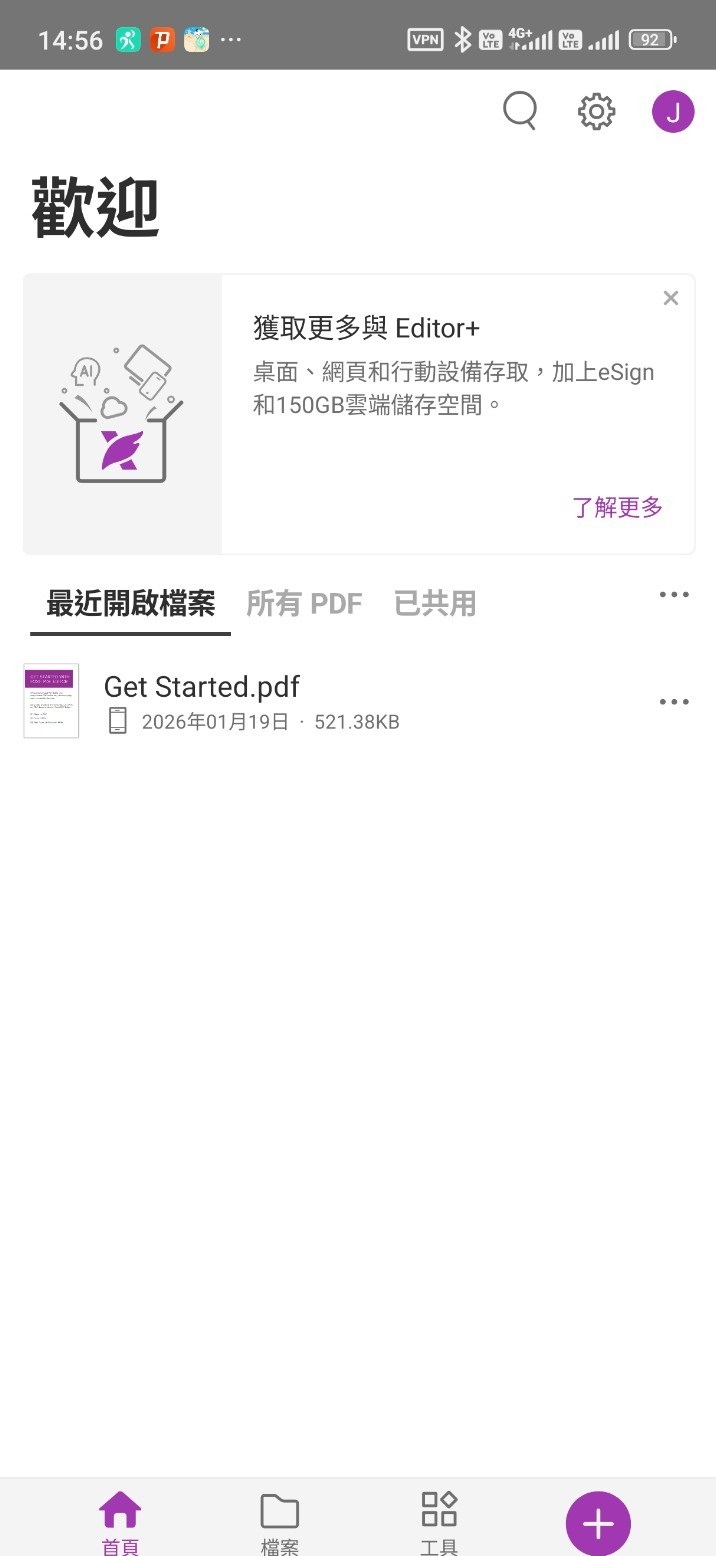The width and height of the screenshot is (716, 1556).
Task: Tap the purple plus add button
Action: coord(598,1523)
